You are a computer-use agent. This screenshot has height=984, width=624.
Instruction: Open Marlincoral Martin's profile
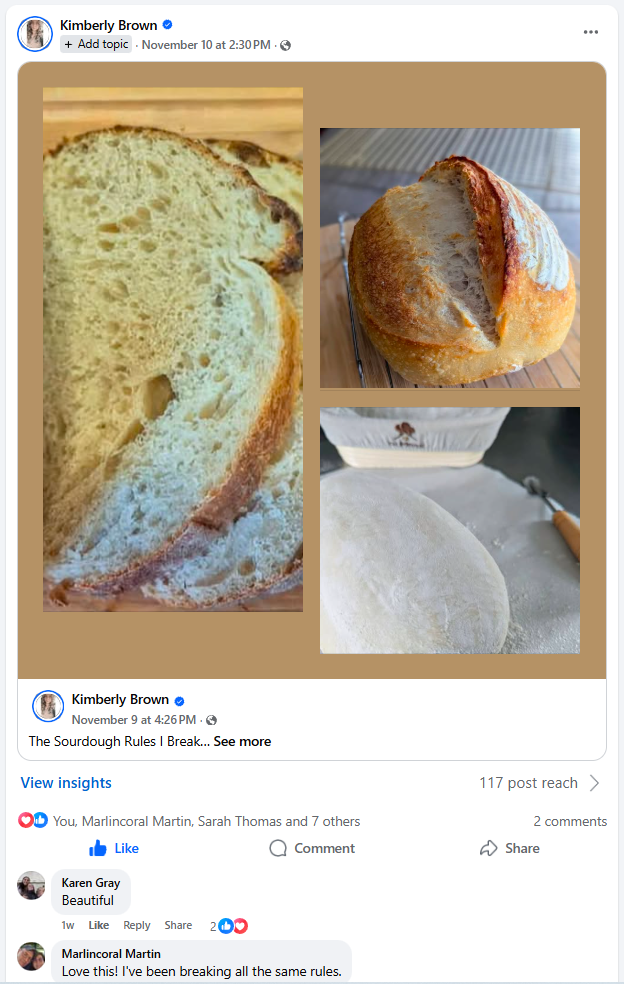point(111,954)
